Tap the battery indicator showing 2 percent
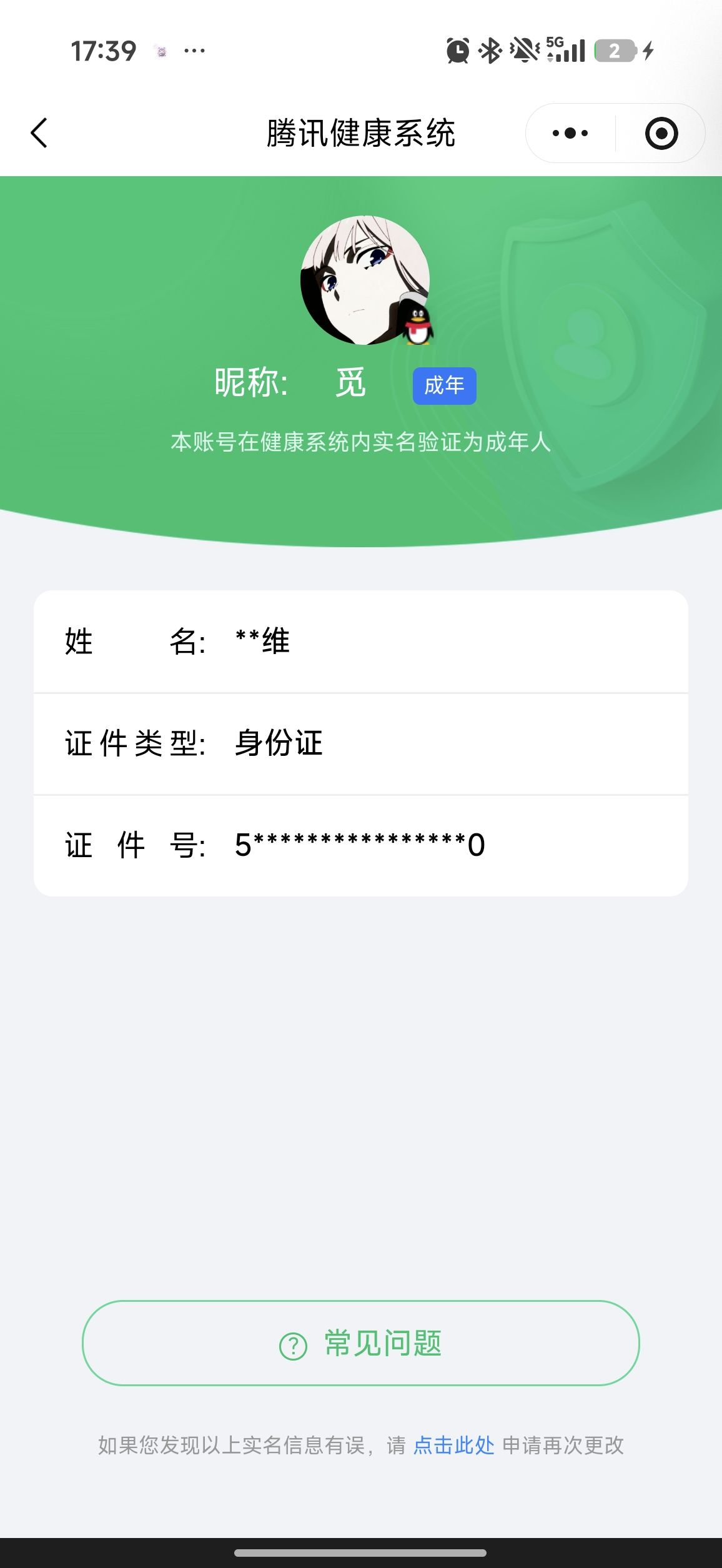 615,50
